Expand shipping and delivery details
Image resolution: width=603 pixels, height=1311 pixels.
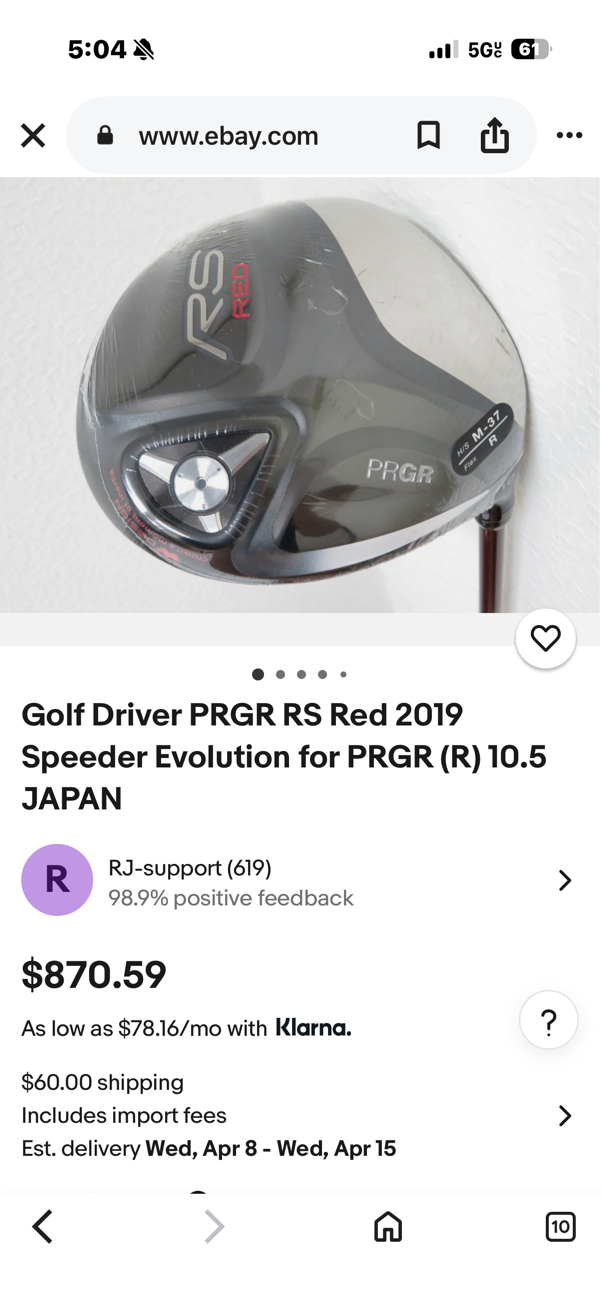point(564,1115)
